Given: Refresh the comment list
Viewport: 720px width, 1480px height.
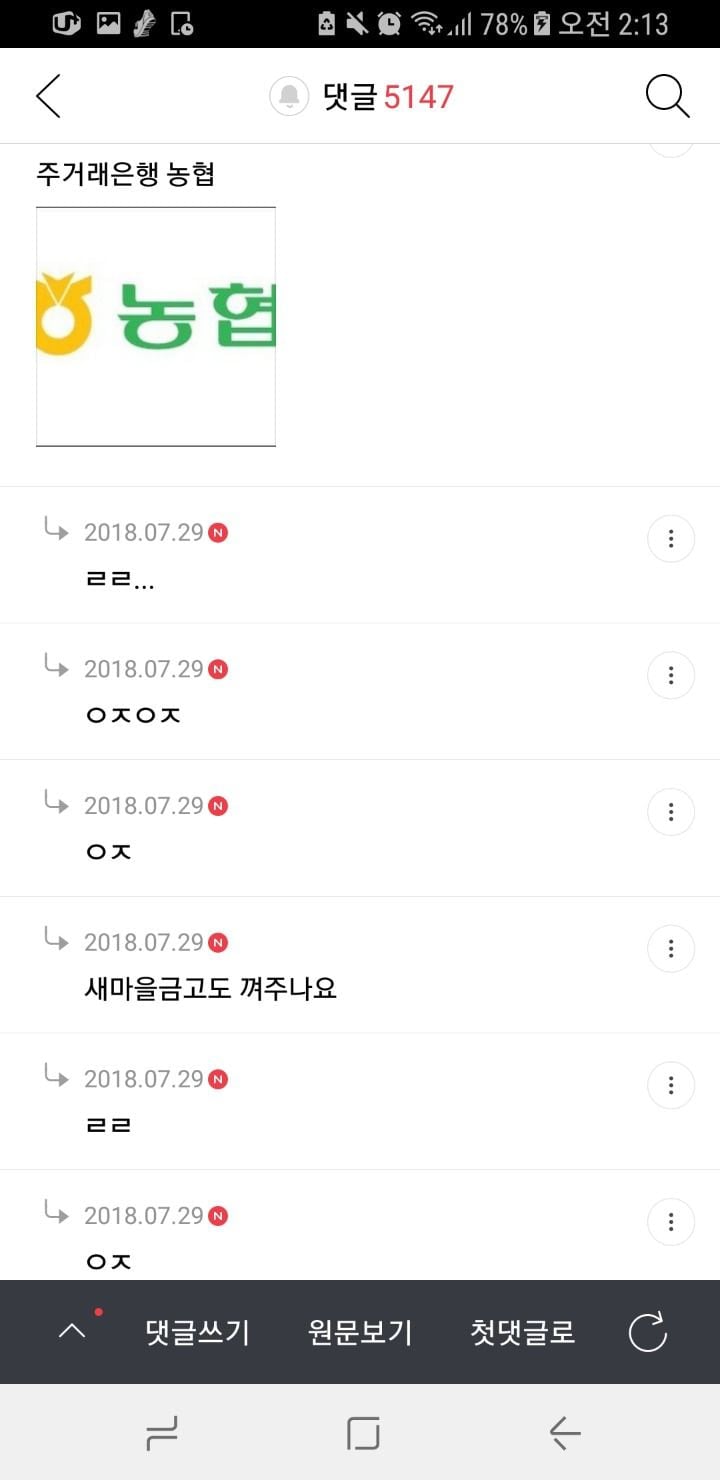Looking at the screenshot, I should tap(647, 1332).
